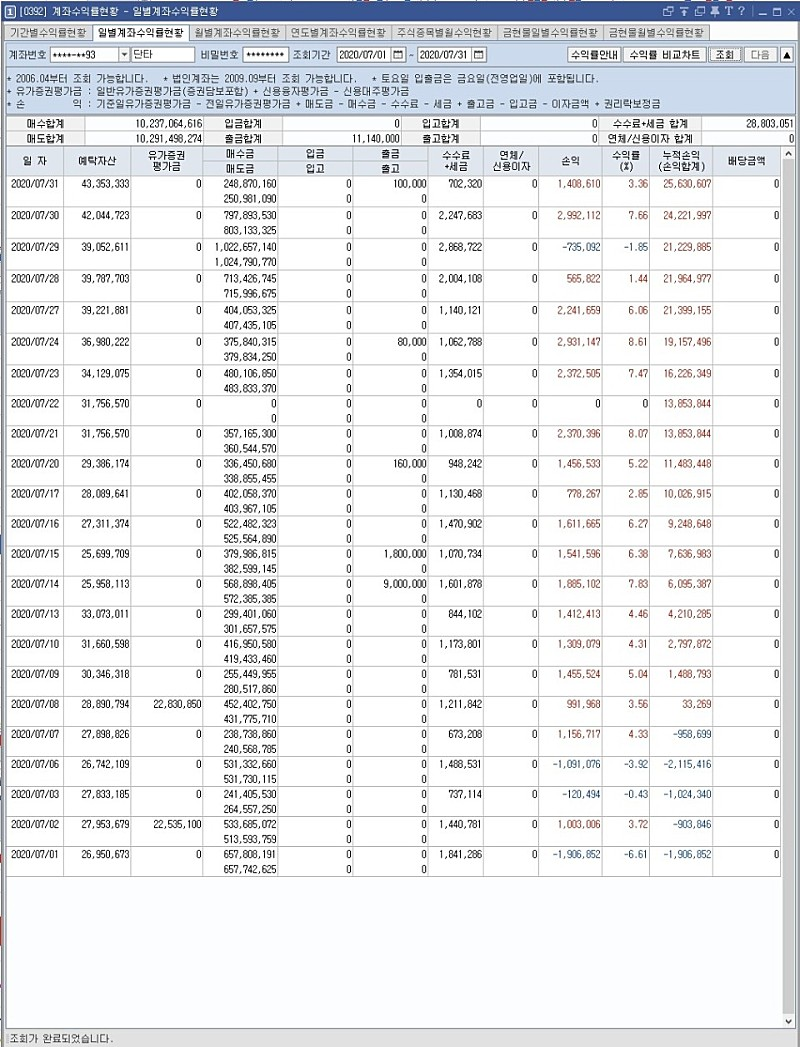Open the 수익률 비교차트 button
The height and width of the screenshot is (1047, 800).
click(x=666, y=54)
